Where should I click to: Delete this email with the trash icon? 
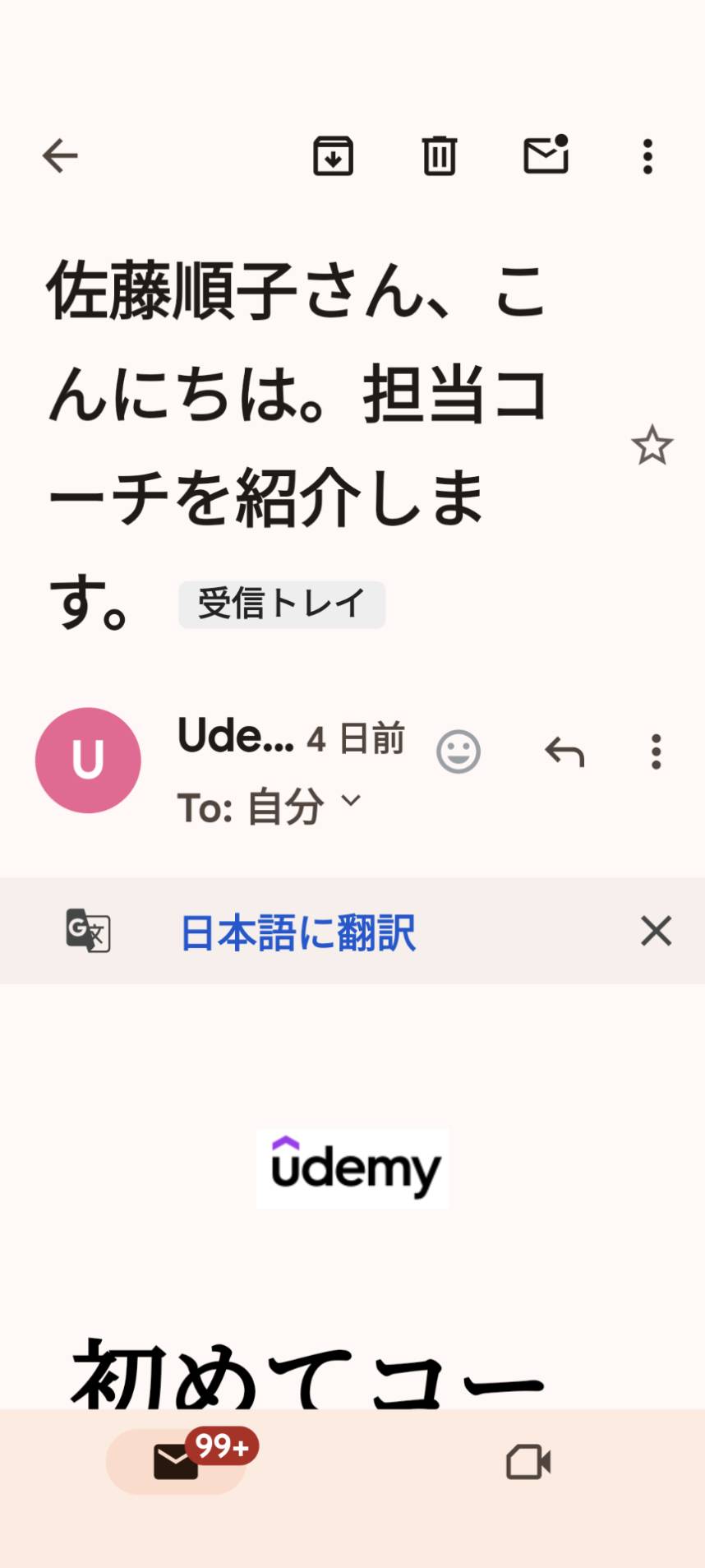(x=440, y=155)
